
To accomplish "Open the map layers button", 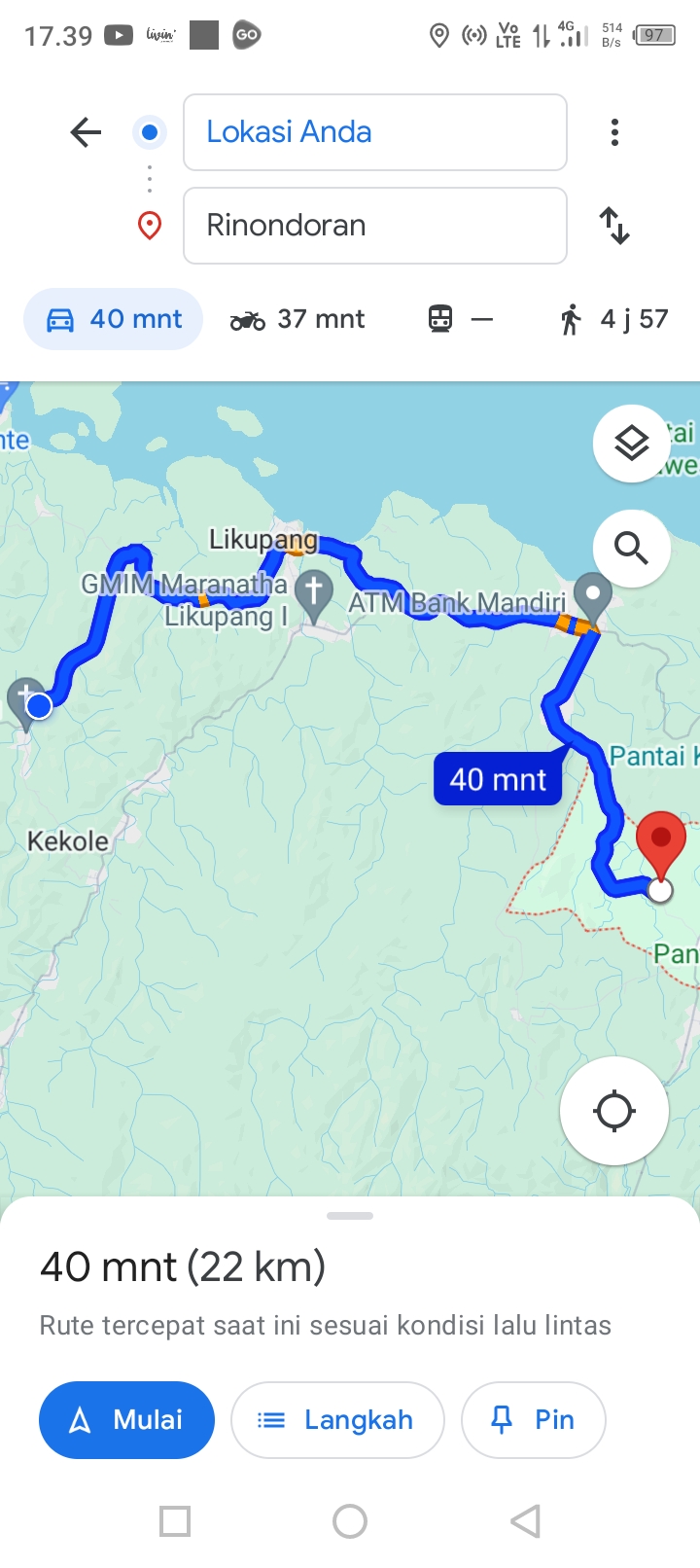I will pyautogui.click(x=632, y=444).
